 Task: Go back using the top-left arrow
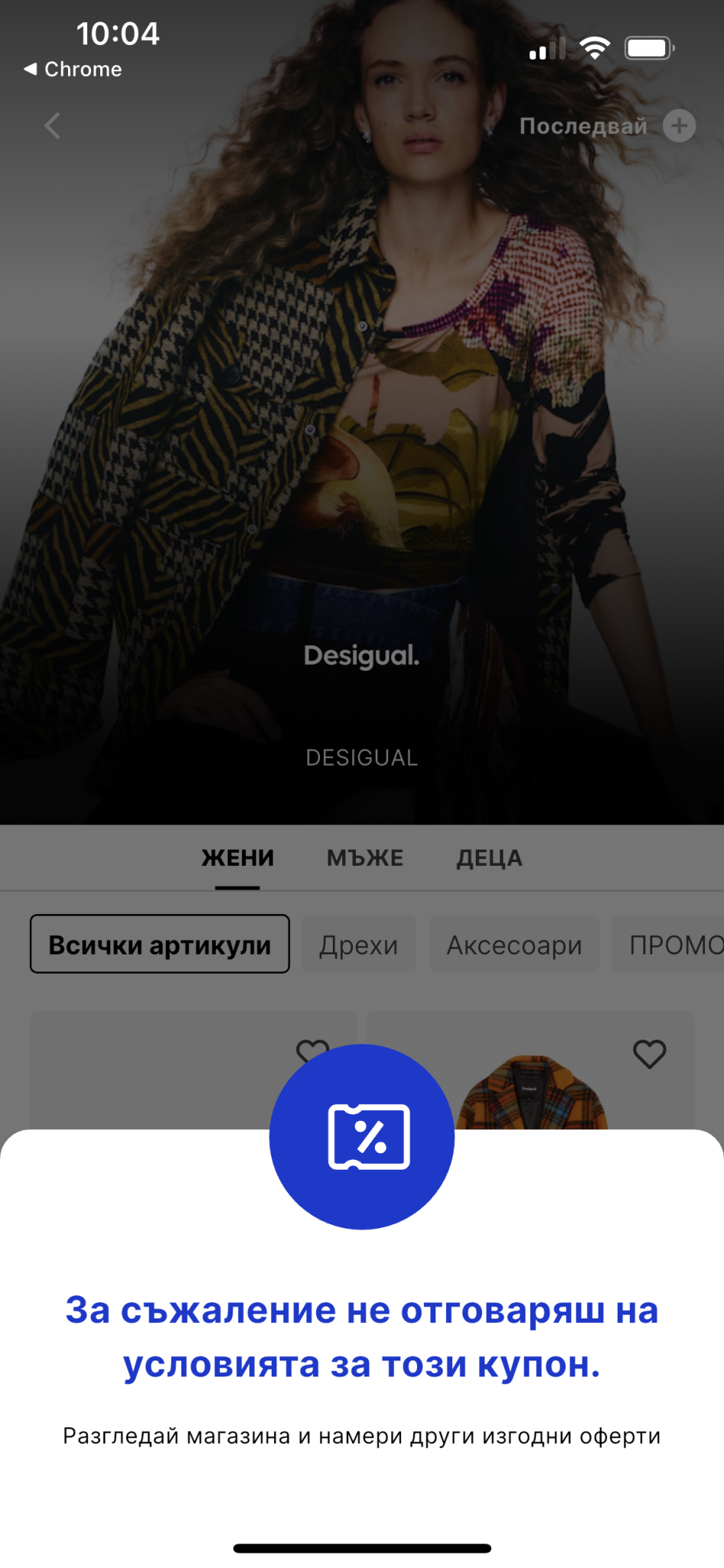52,126
